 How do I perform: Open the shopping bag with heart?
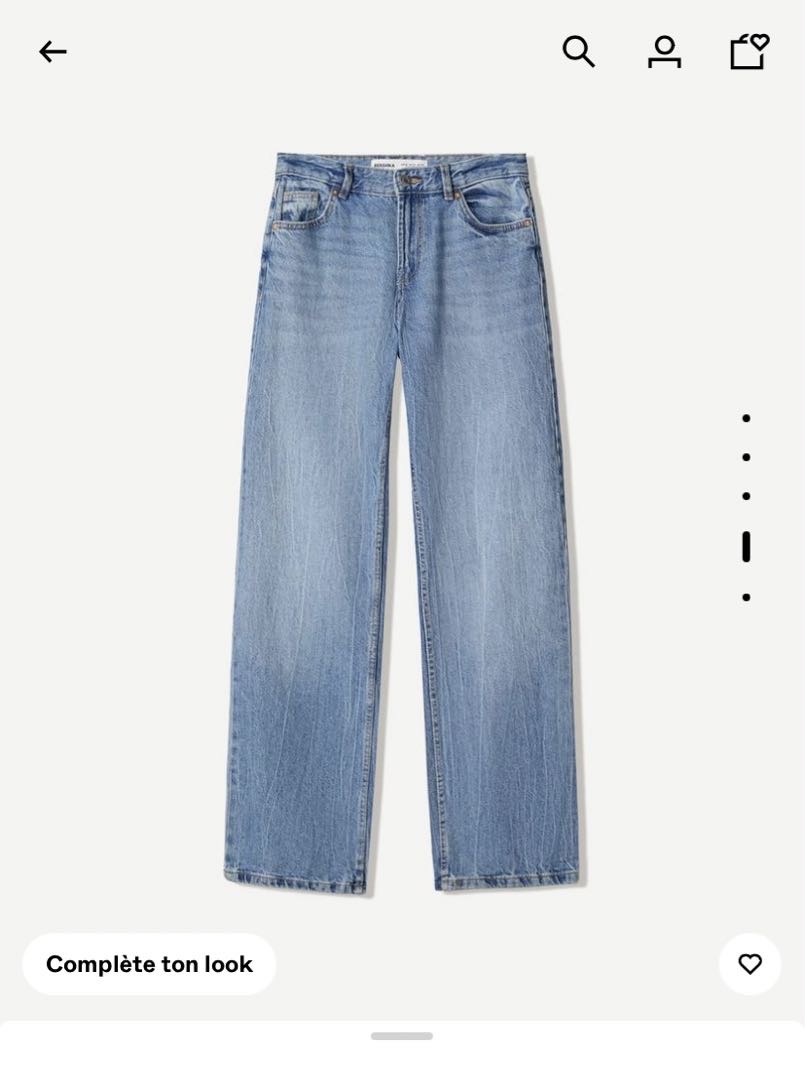pyautogui.click(x=748, y=51)
